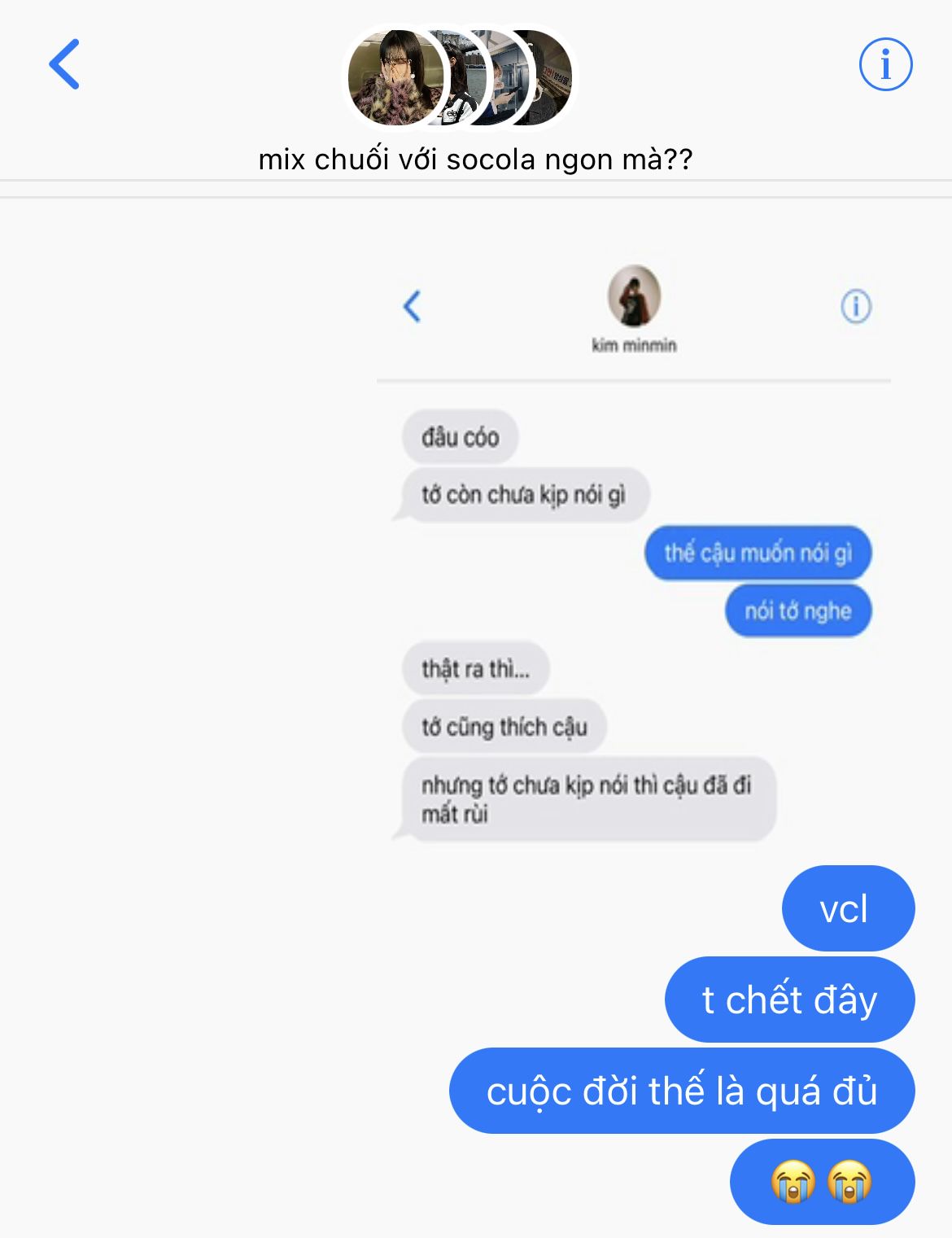Open group chat info details

(x=885, y=63)
